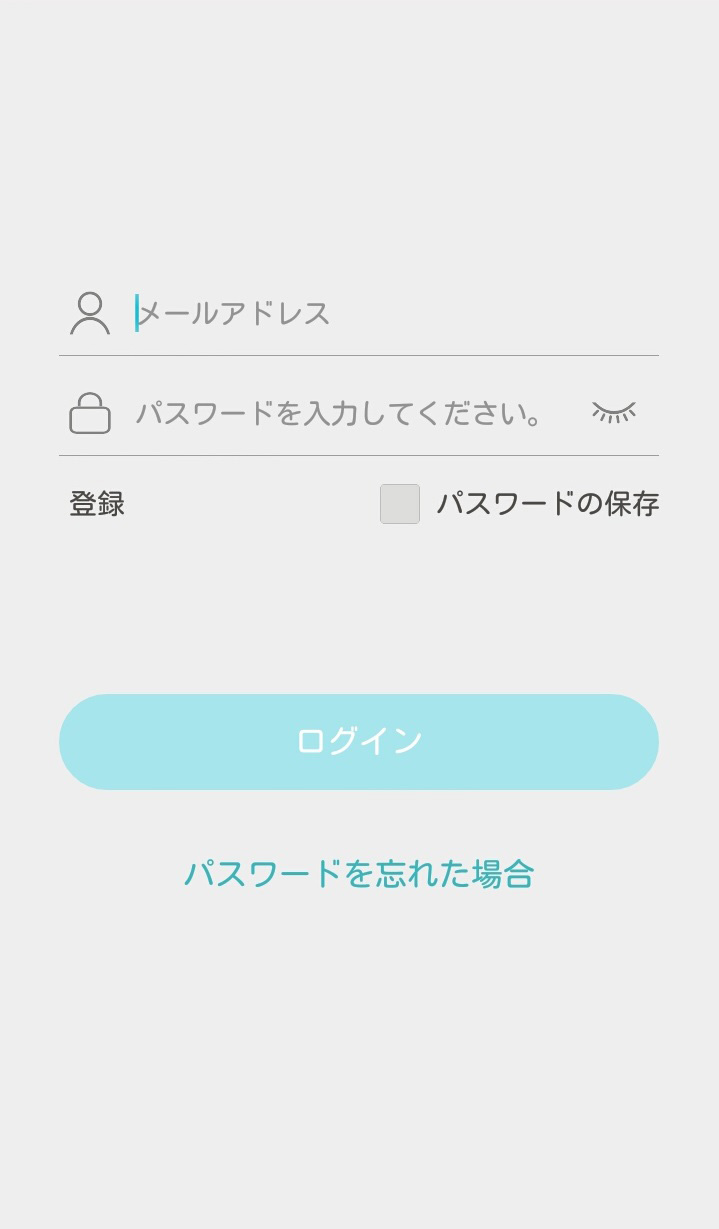Check the パスワードの保存 checkbox
This screenshot has width=719, height=1229.
(x=400, y=504)
